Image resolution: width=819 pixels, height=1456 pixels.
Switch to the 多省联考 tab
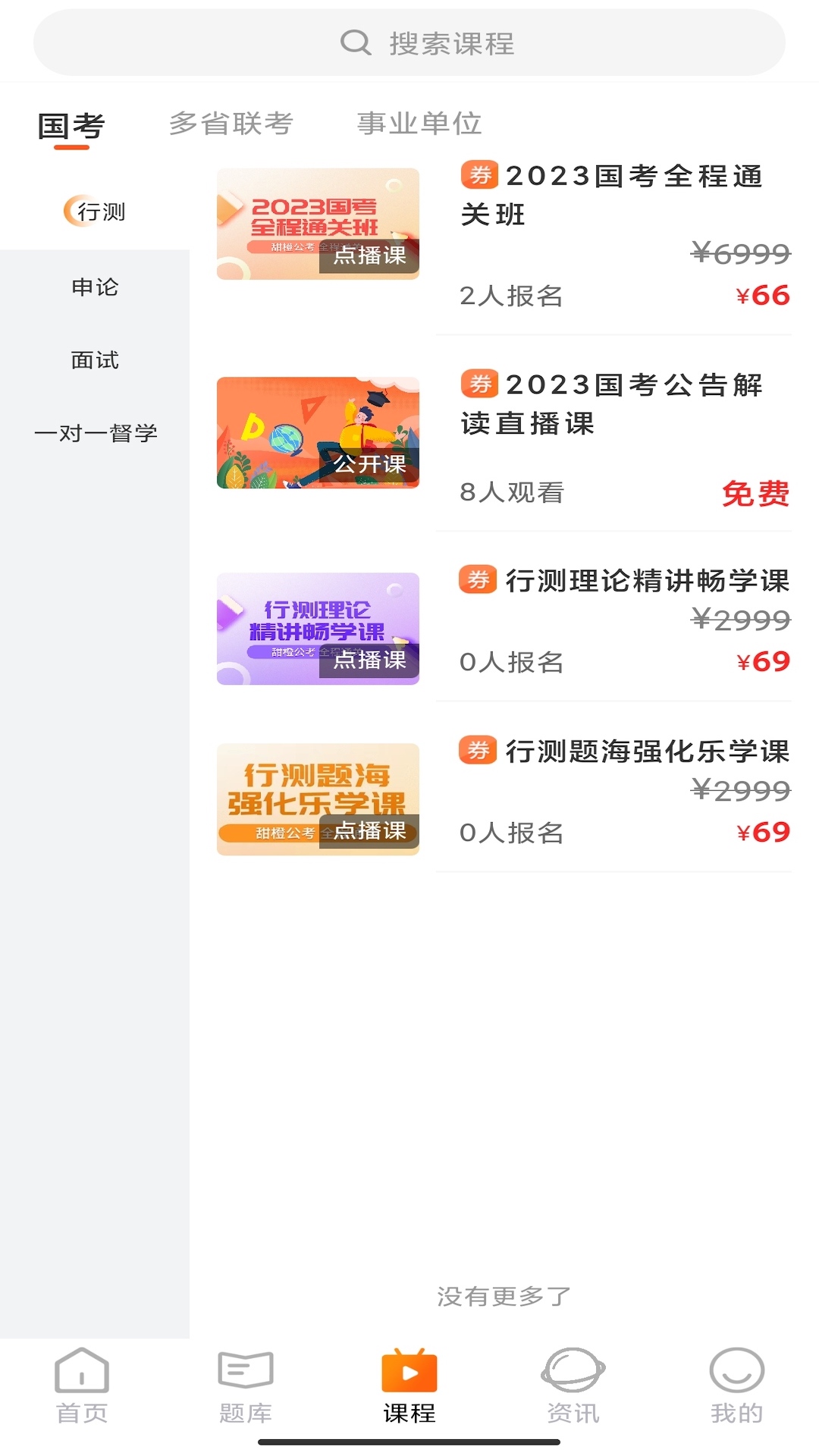pos(231,124)
